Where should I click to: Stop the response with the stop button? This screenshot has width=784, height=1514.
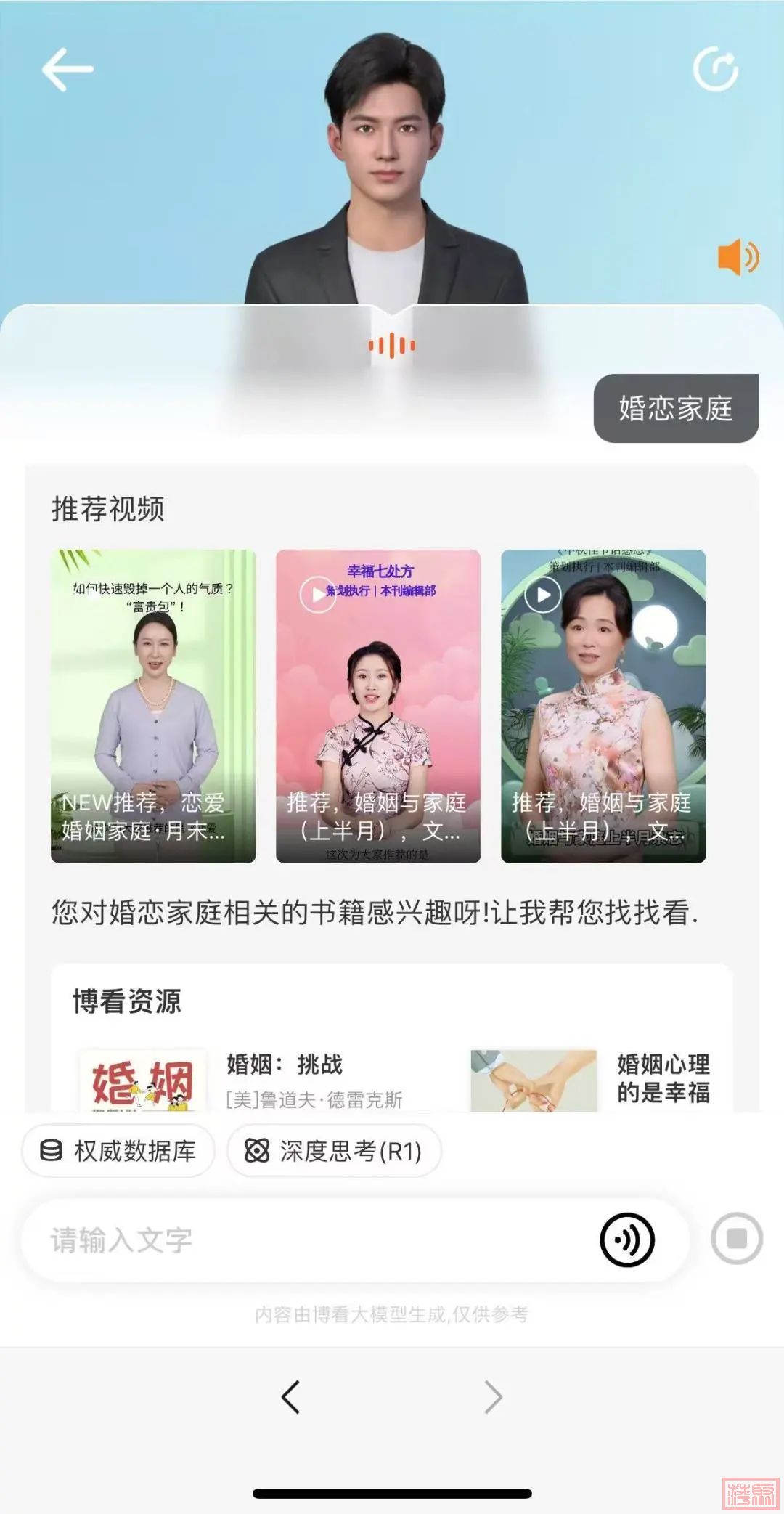736,1239
